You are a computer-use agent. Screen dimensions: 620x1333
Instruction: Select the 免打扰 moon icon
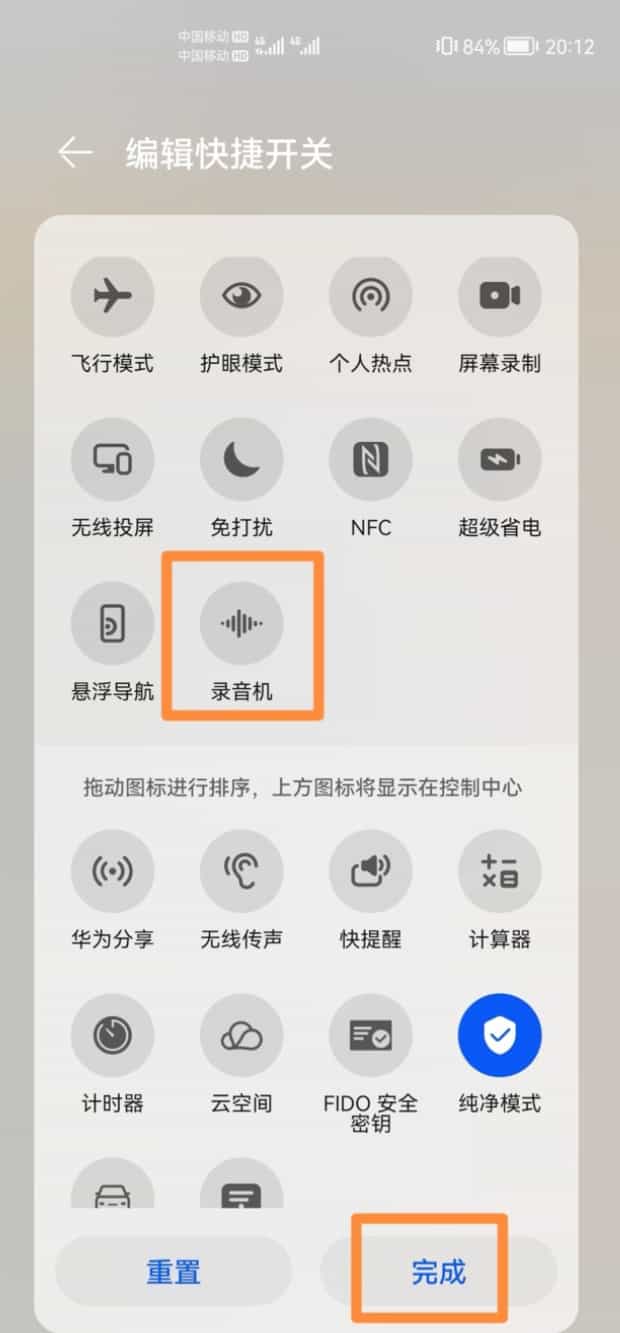click(x=241, y=460)
